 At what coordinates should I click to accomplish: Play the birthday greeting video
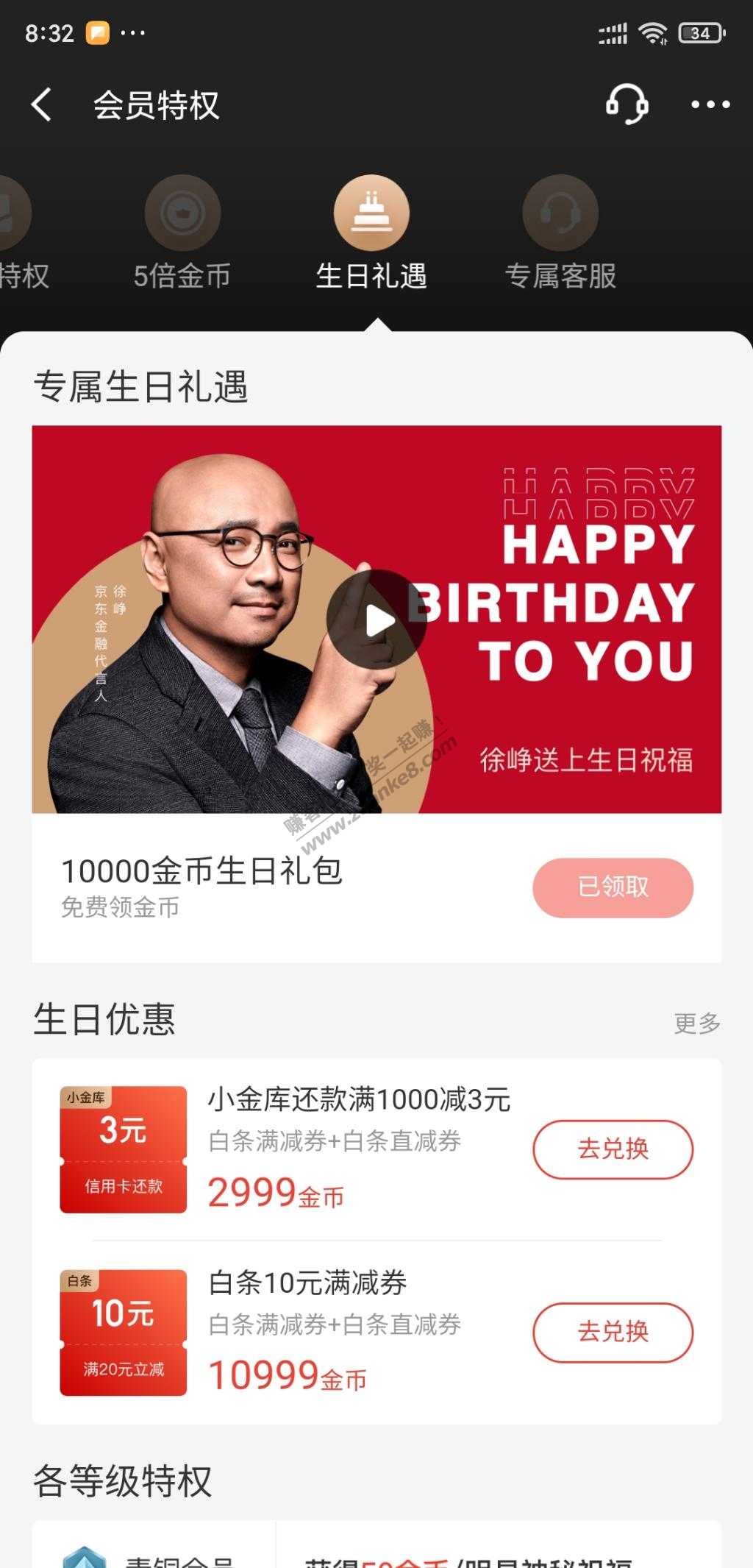(x=377, y=620)
